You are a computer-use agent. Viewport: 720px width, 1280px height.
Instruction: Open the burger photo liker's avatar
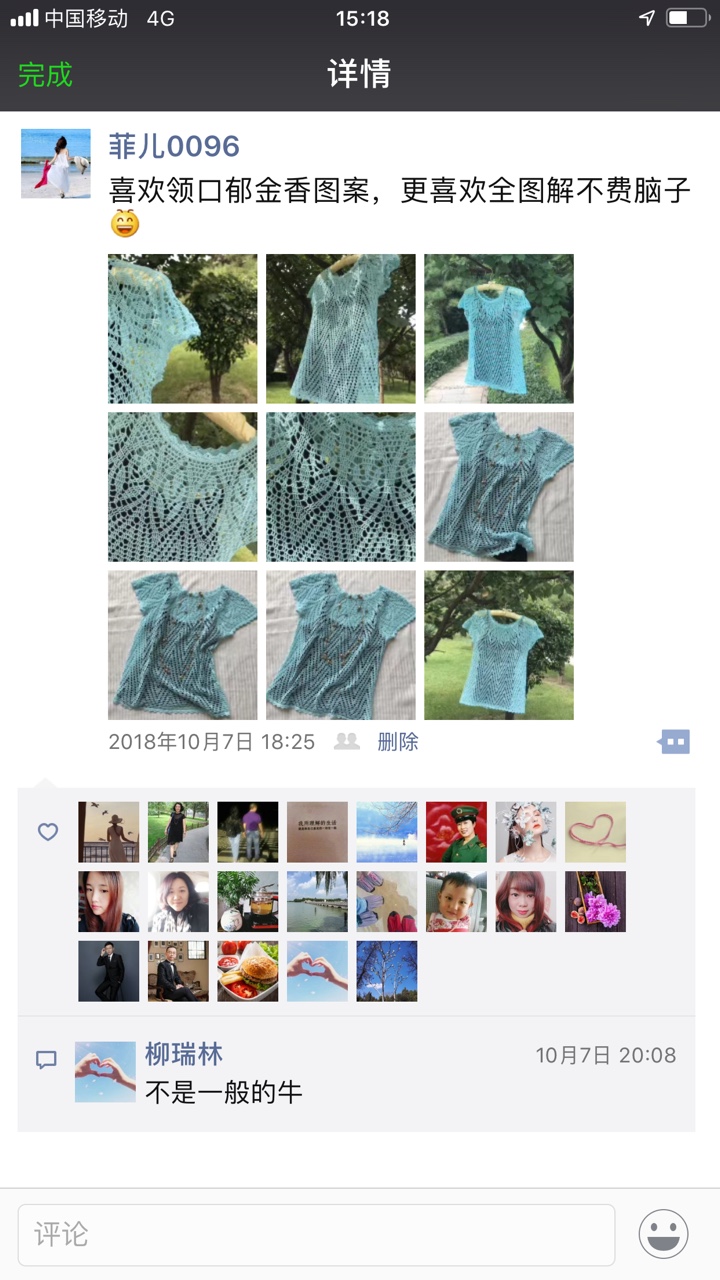[248, 971]
